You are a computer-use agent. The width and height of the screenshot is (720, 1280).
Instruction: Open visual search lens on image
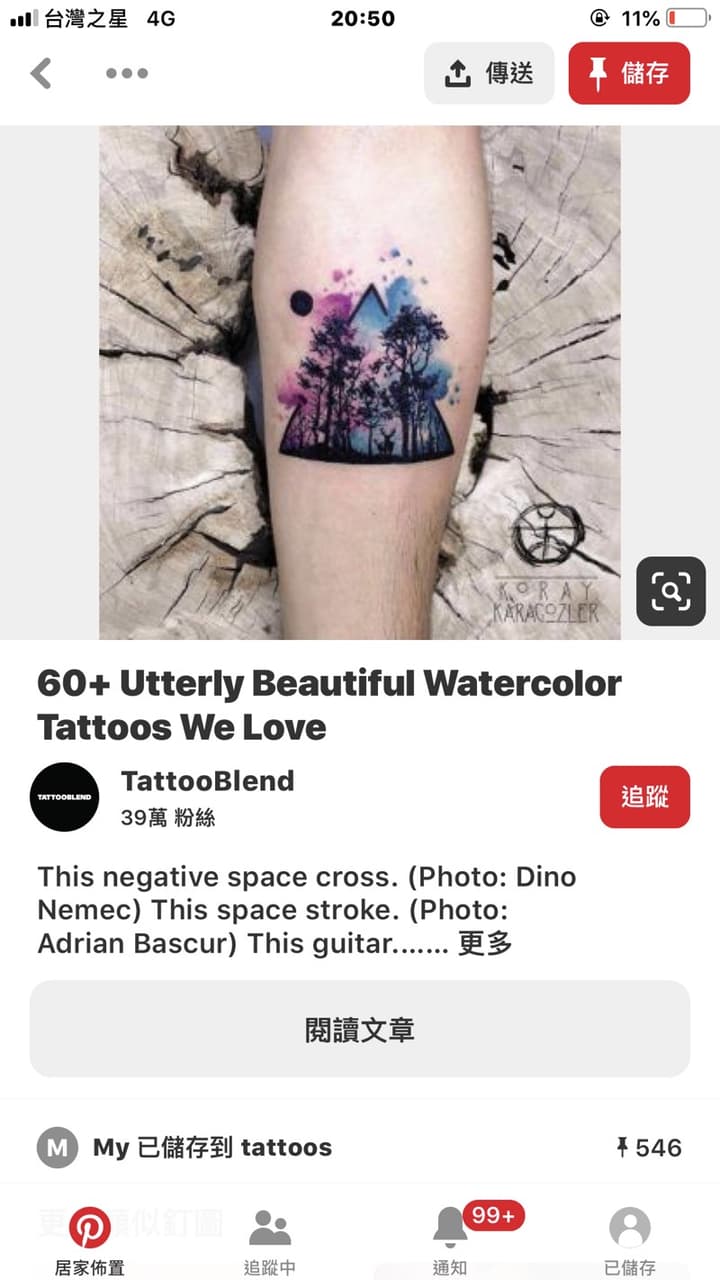click(x=671, y=591)
